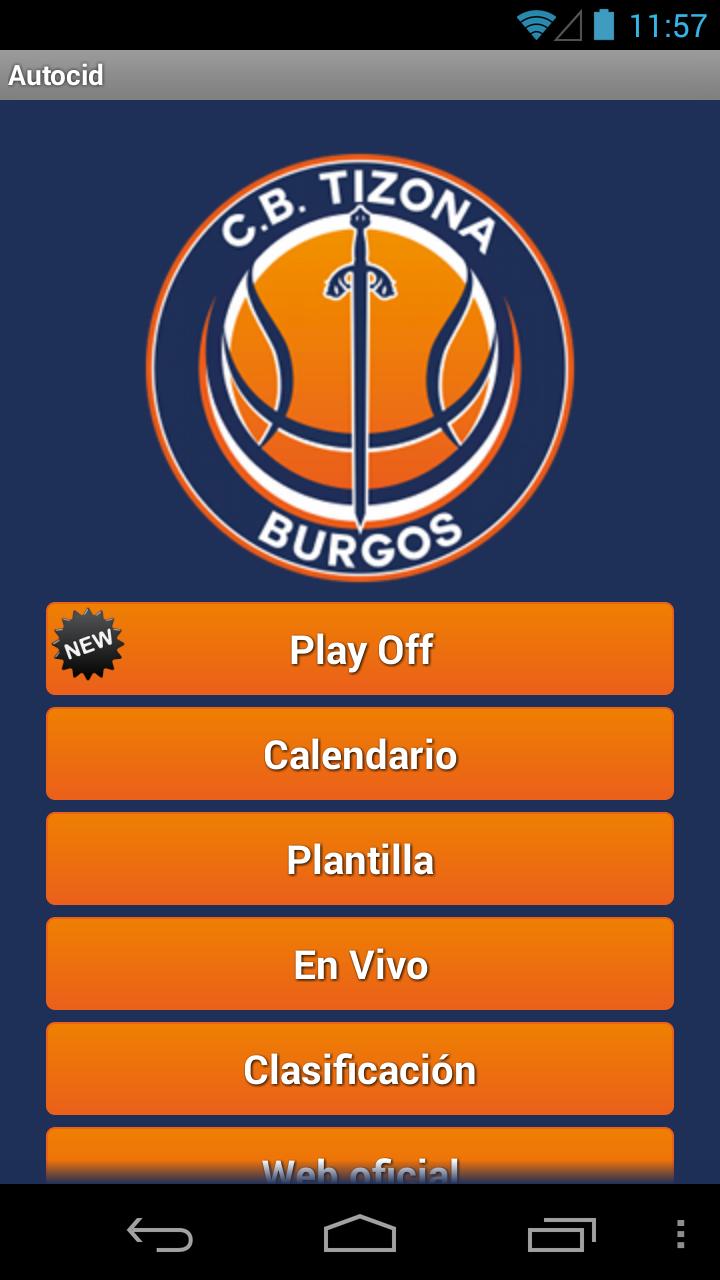Image resolution: width=720 pixels, height=1280 pixels.
Task: Open the Plantilla roster
Action: 360,859
